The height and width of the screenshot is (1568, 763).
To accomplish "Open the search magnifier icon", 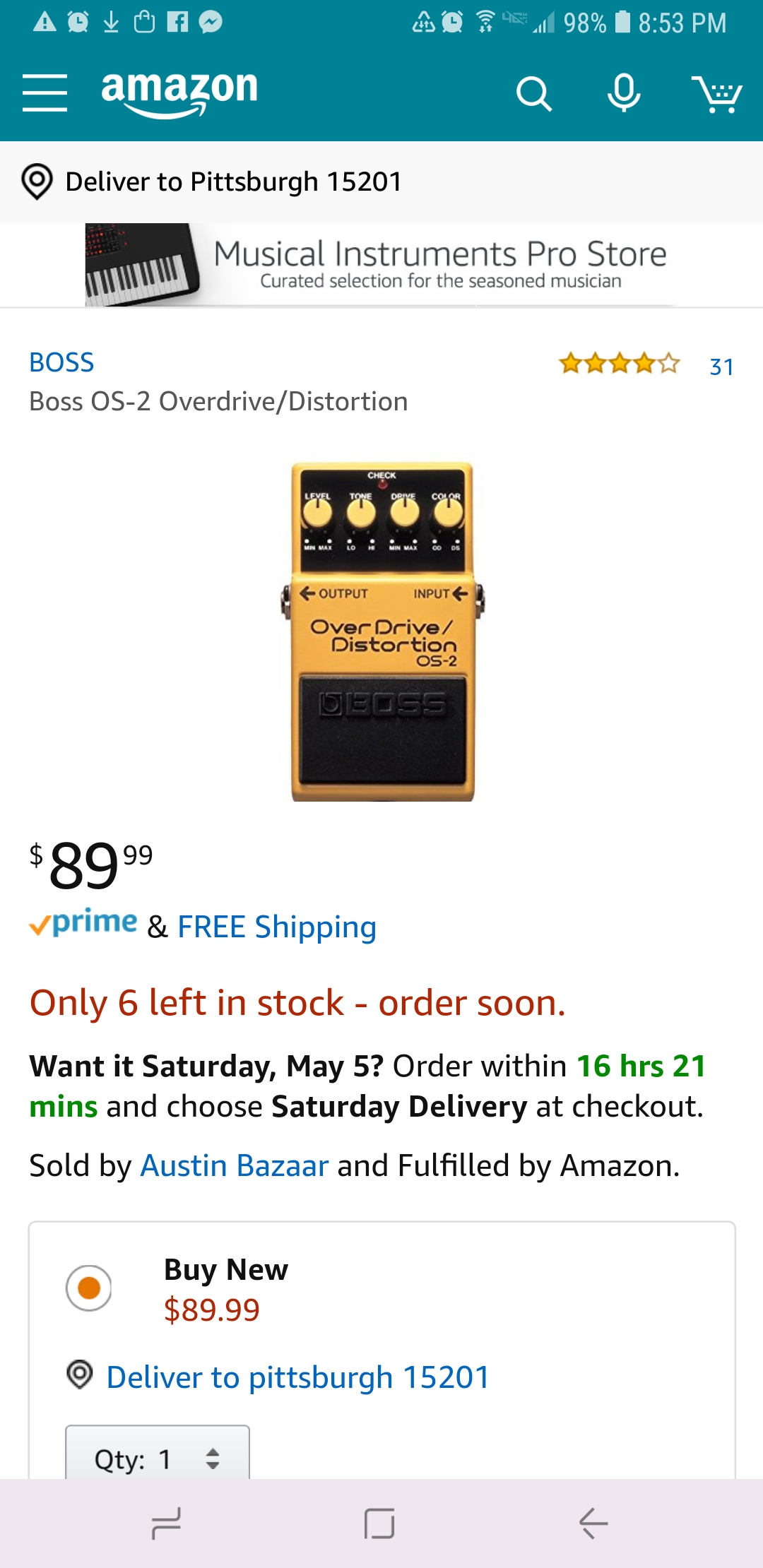I will (533, 94).
